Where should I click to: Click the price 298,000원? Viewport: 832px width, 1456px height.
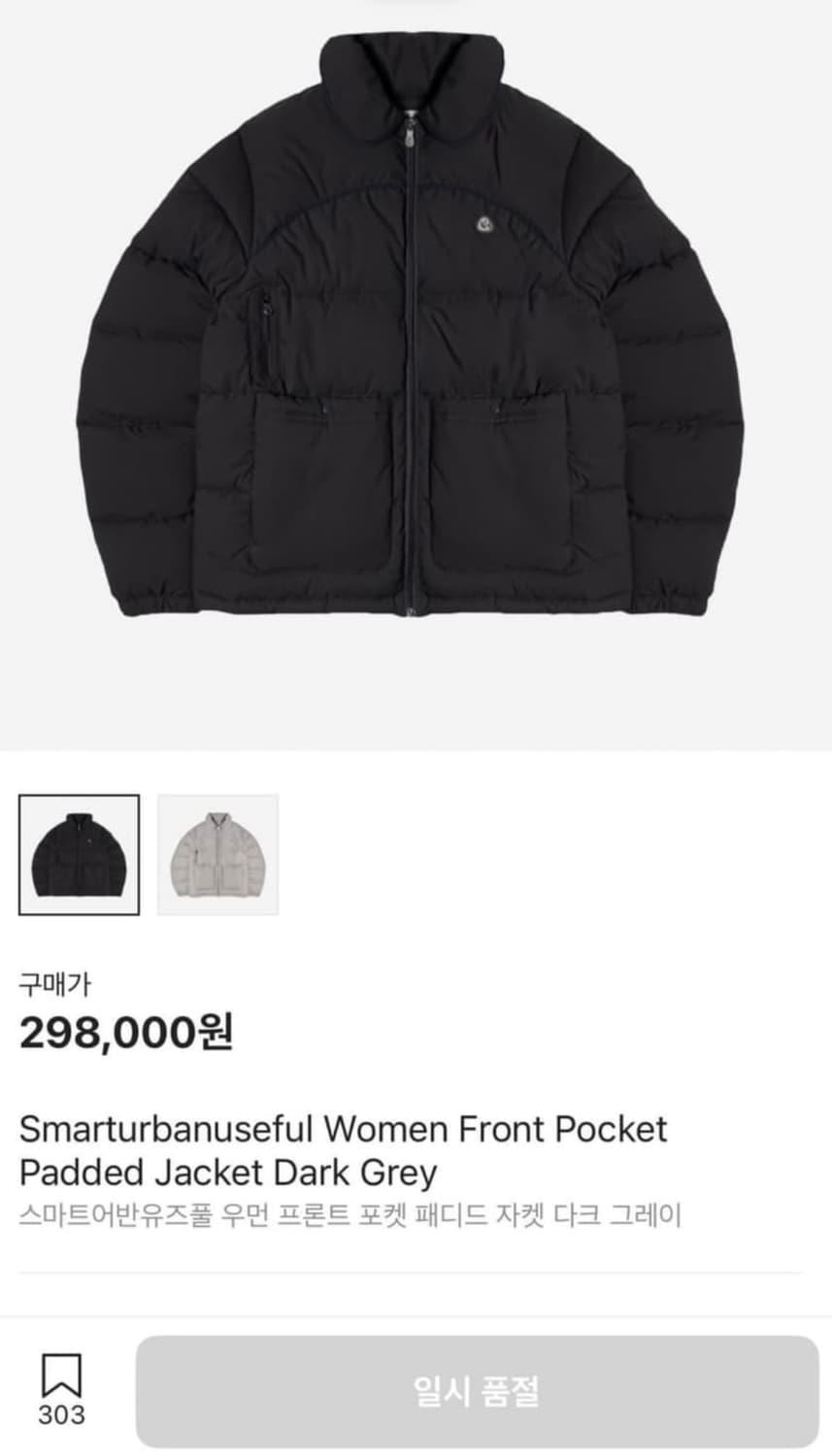click(x=126, y=1035)
